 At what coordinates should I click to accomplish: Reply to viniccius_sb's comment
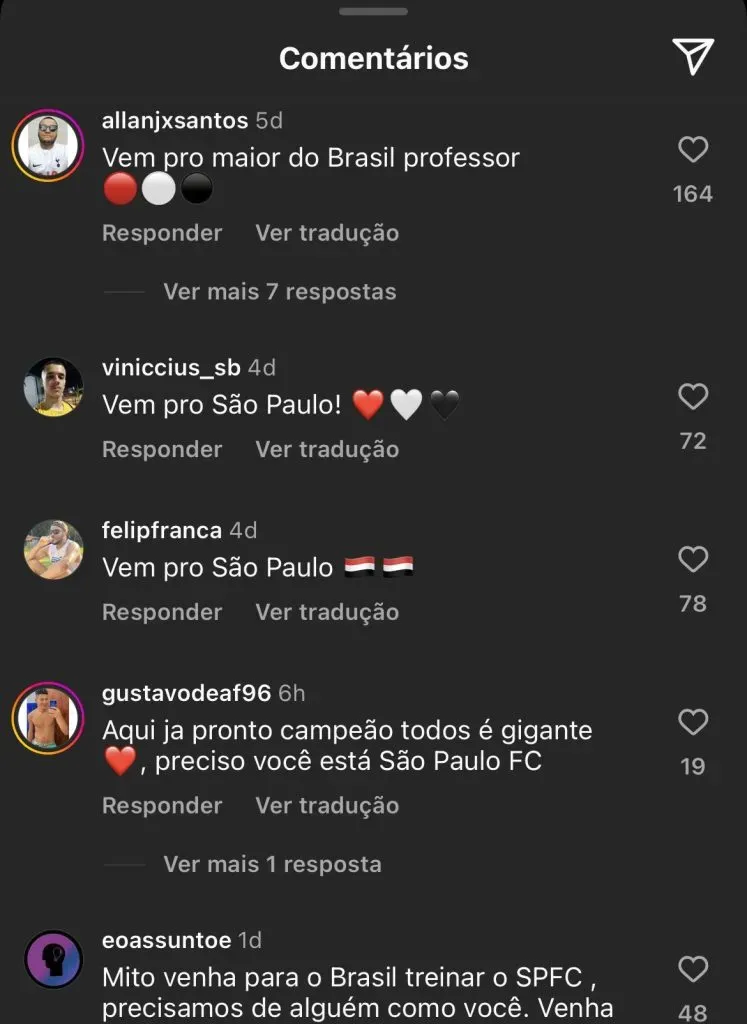tap(162, 449)
